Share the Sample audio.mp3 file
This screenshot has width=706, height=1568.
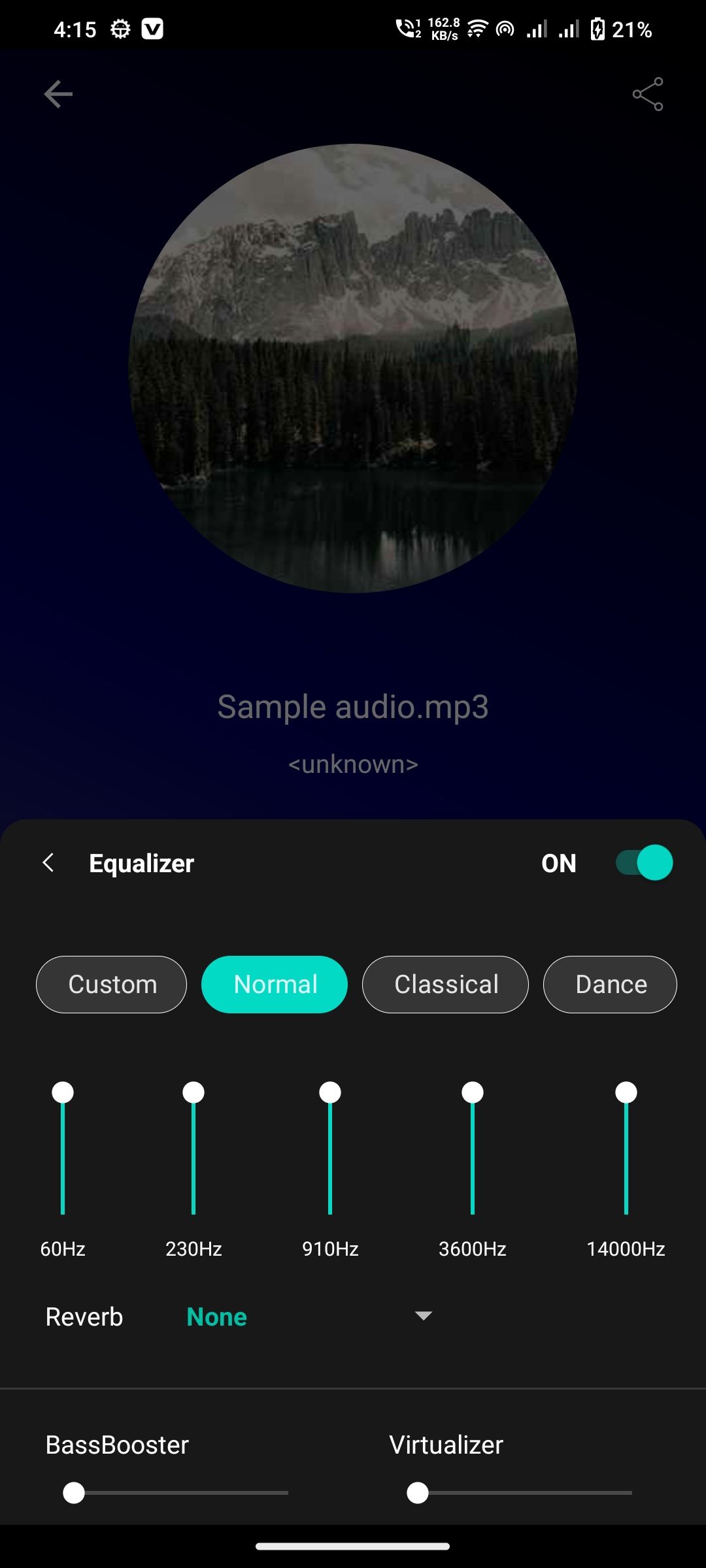click(647, 94)
